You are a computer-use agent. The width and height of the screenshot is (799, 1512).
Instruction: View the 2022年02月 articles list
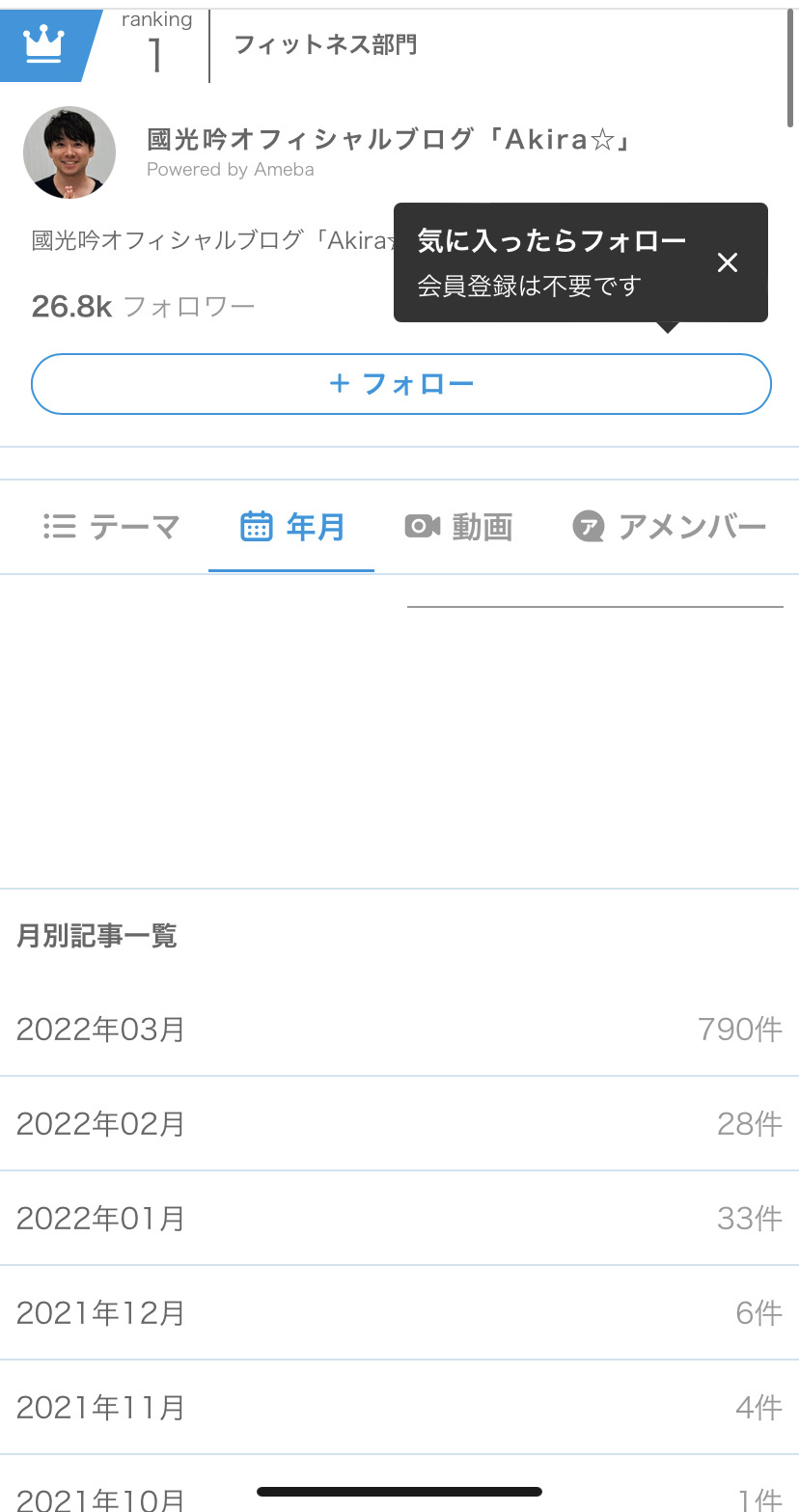(399, 1124)
